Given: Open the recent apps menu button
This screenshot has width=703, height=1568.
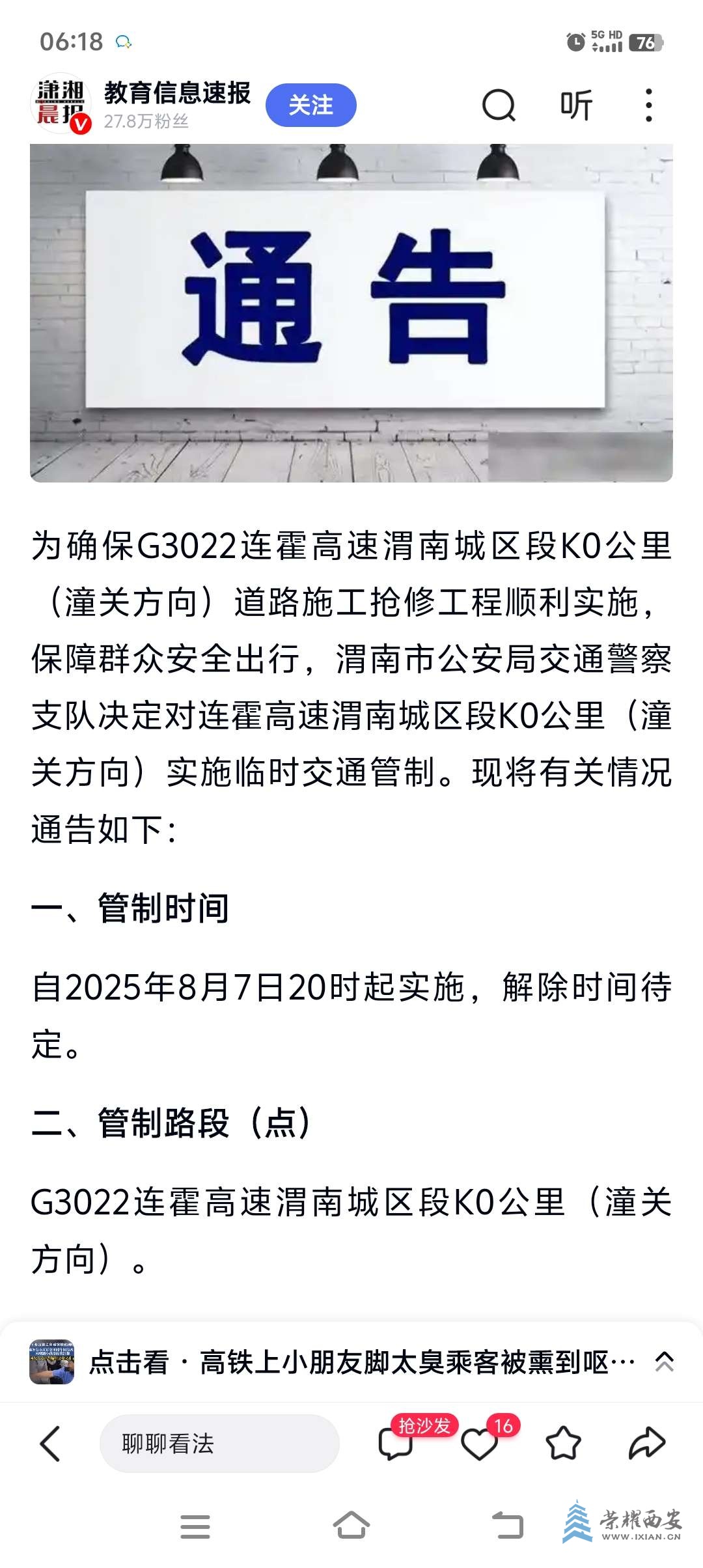Looking at the screenshot, I should point(195,1526).
